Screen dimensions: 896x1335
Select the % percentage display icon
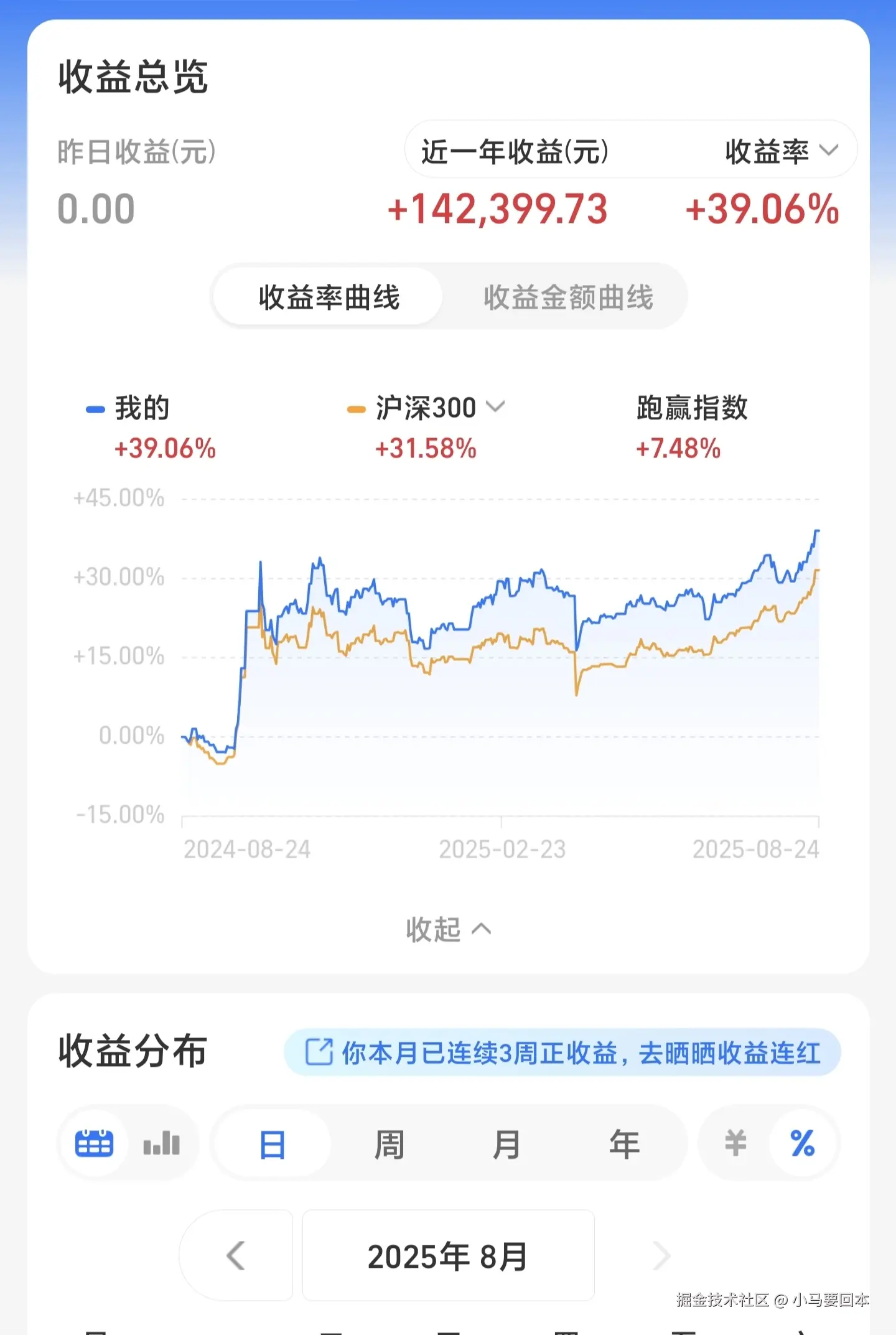[x=803, y=1143]
